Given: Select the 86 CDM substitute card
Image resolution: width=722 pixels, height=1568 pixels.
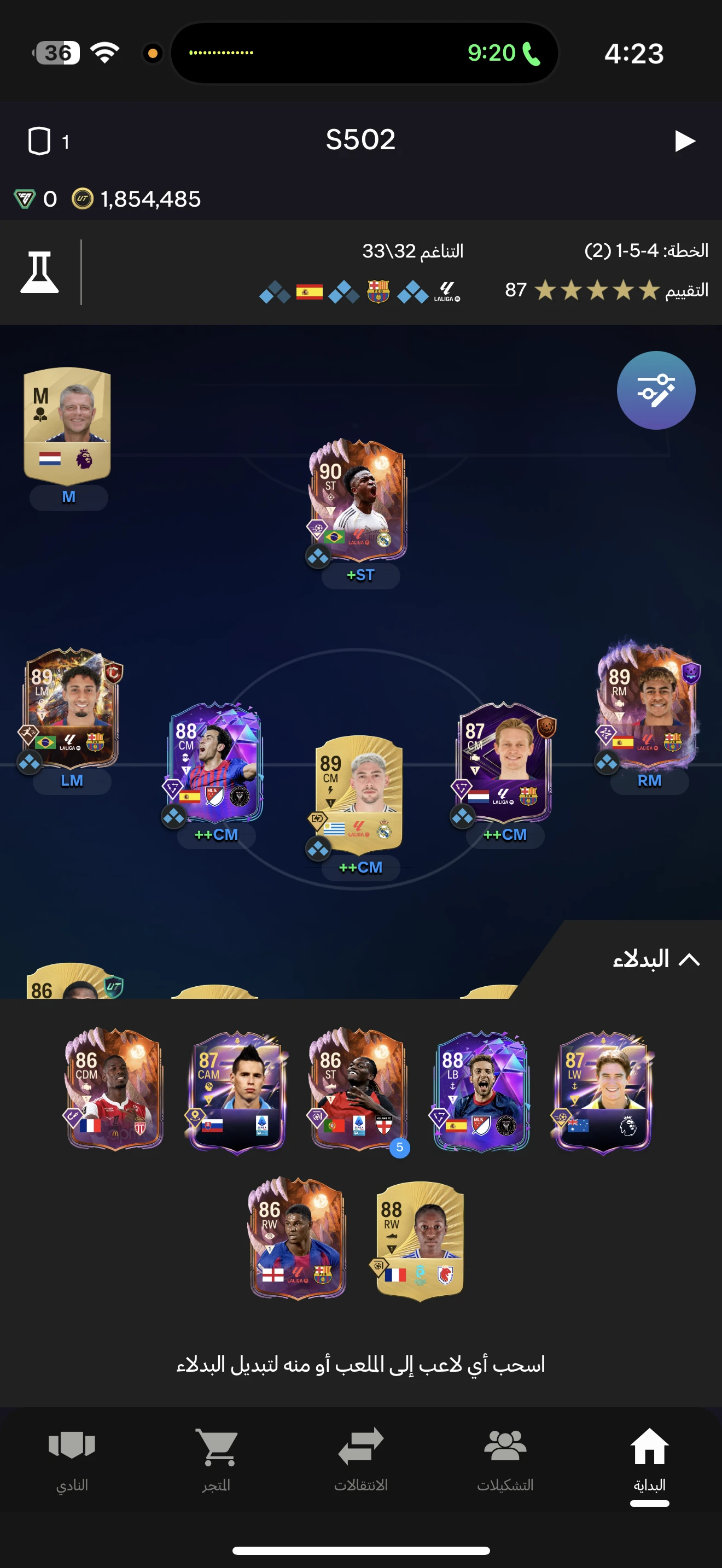Looking at the screenshot, I should (114, 1090).
